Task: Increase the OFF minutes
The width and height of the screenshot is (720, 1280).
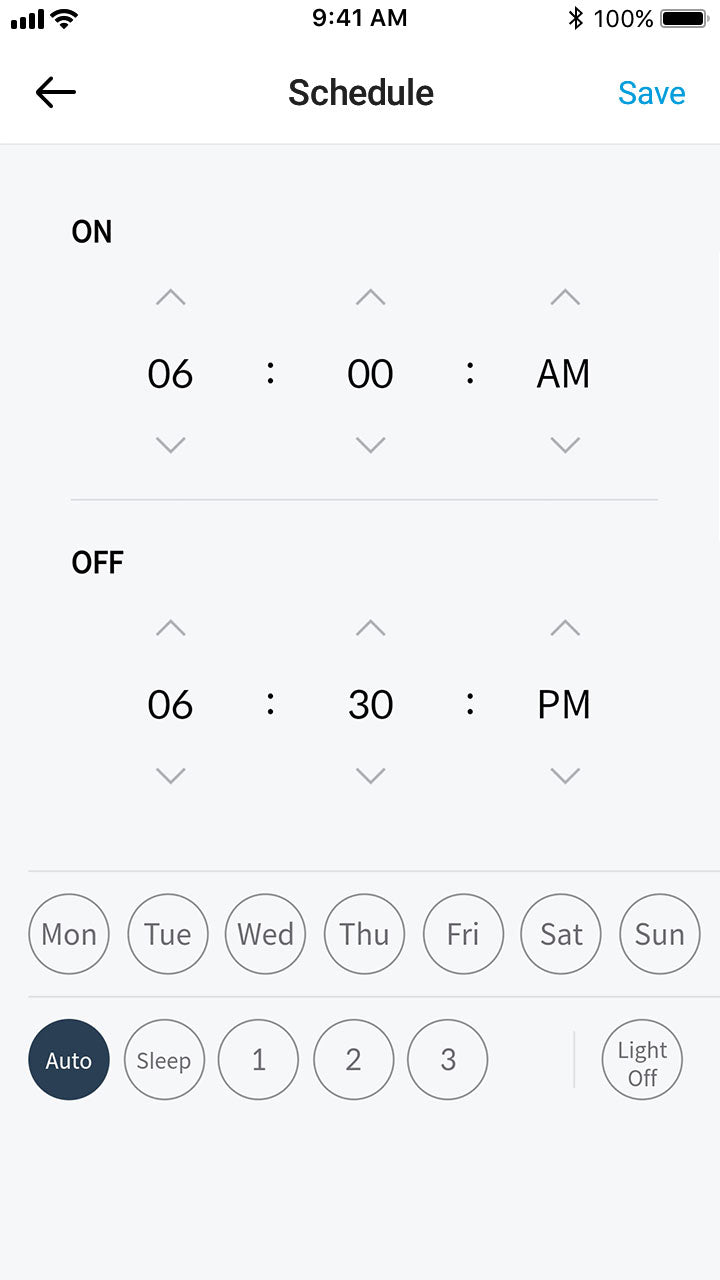Action: [370, 628]
